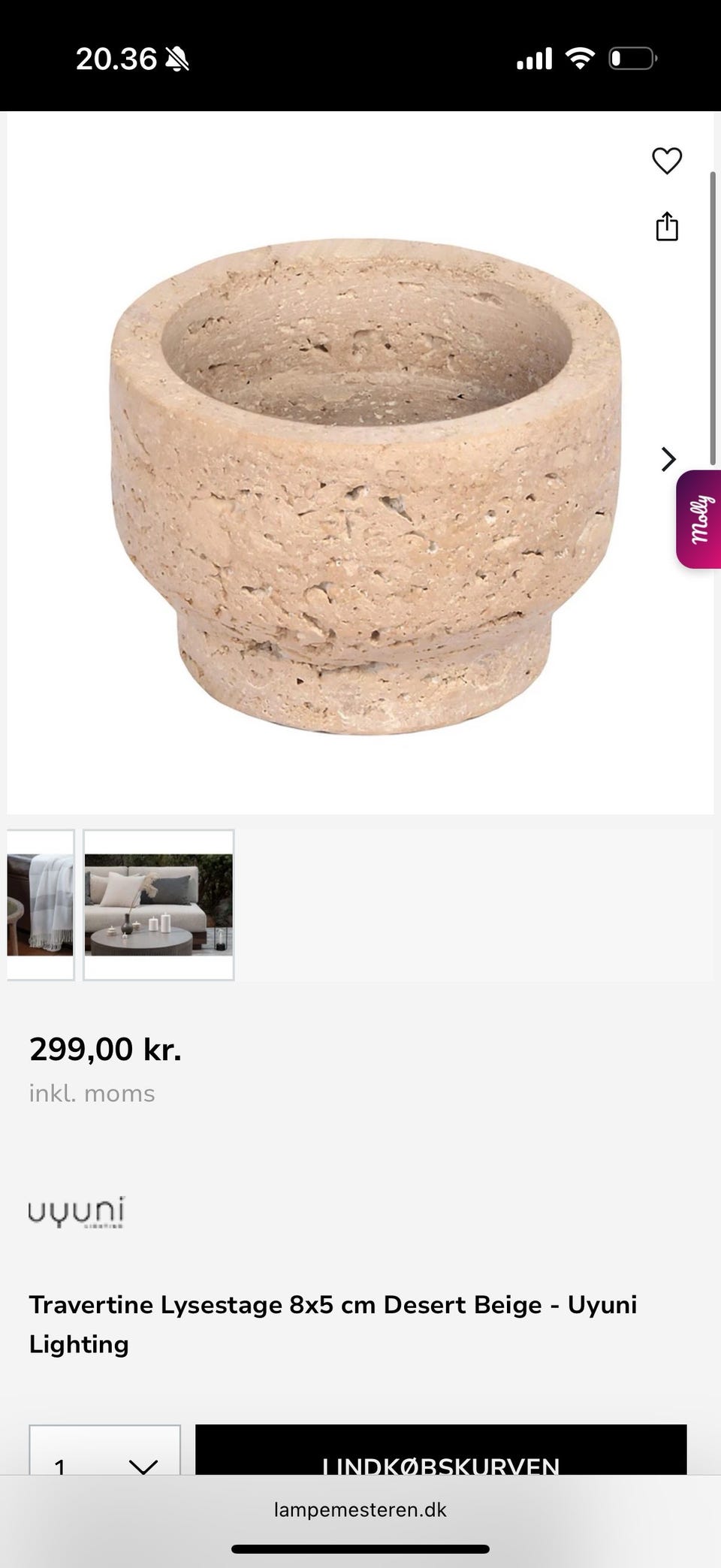Select the blanket thumbnail image

coord(41,905)
